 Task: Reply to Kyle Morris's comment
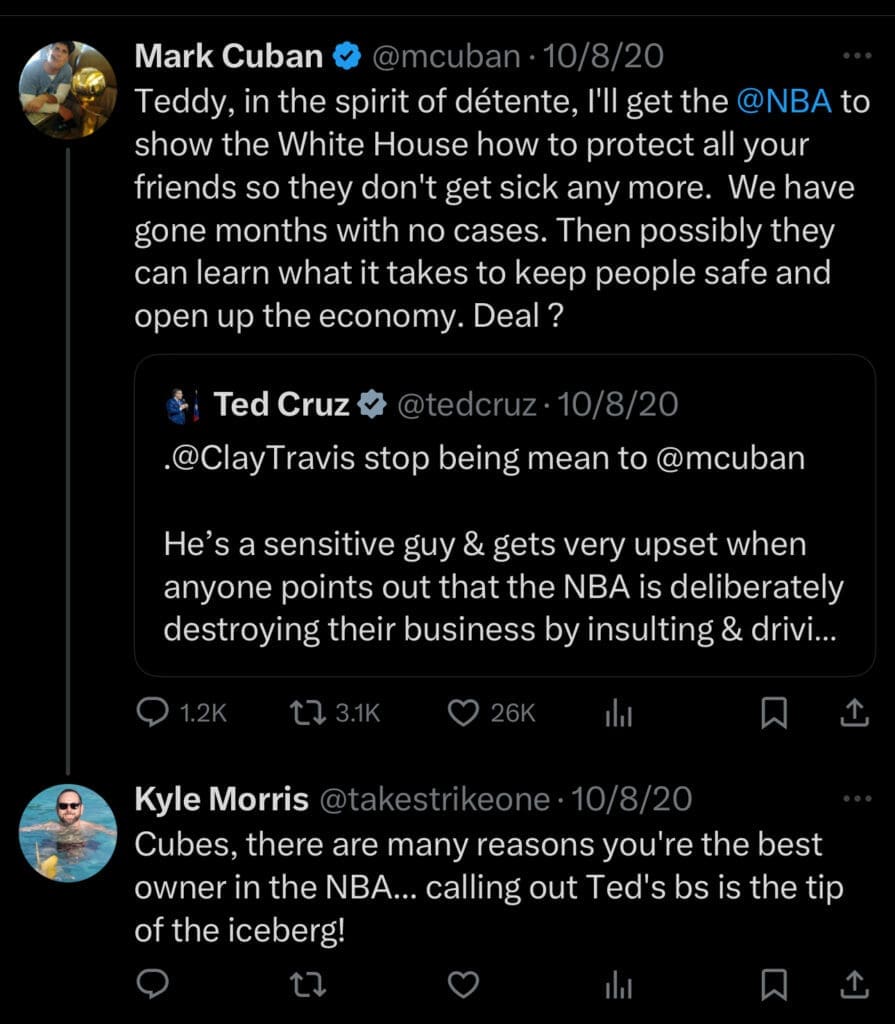(x=152, y=986)
